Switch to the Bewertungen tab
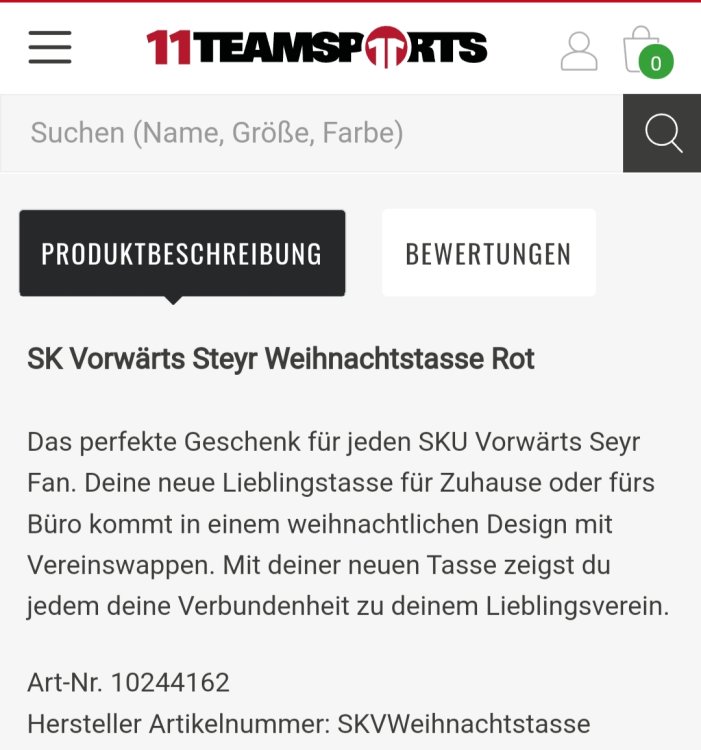Viewport: 701px width, 750px height. 488,253
